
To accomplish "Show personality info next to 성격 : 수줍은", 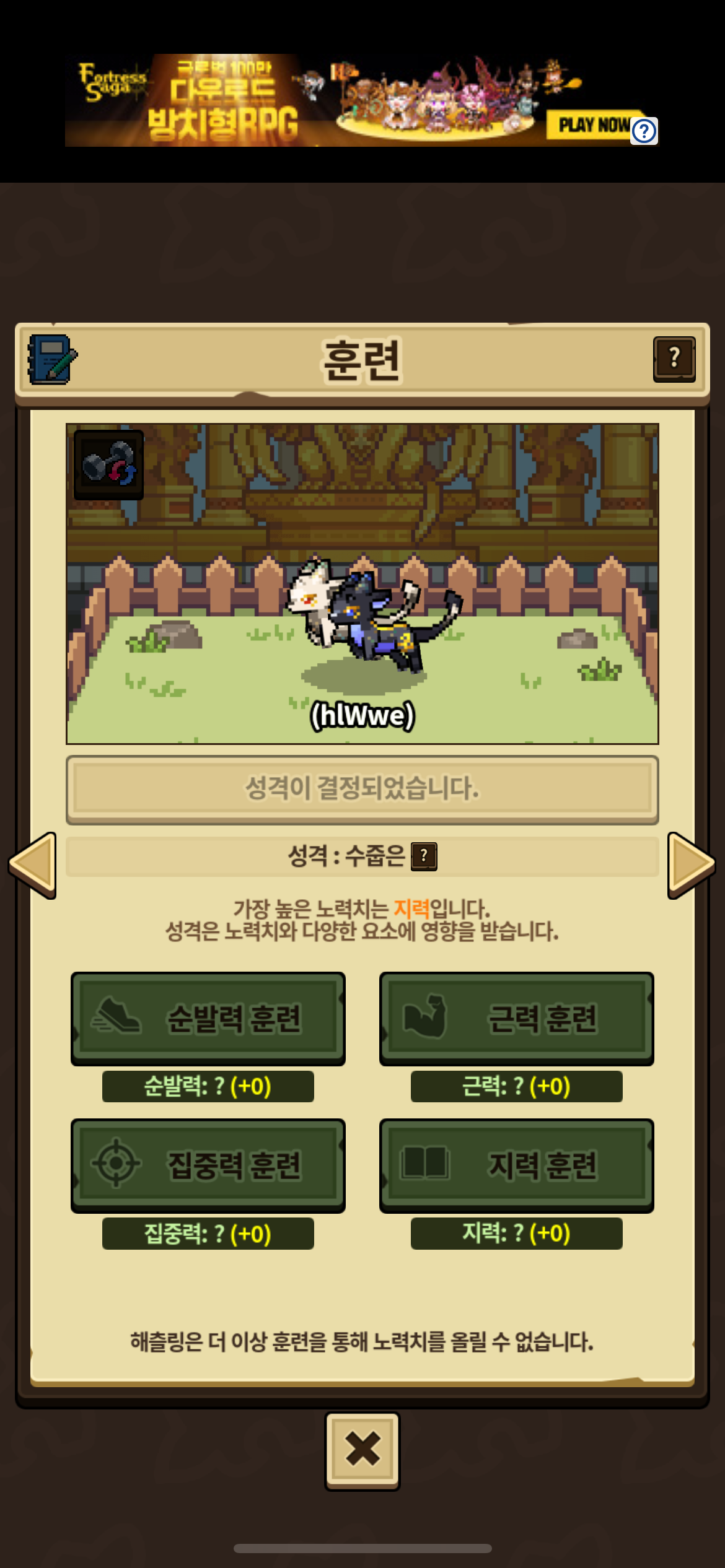I will tap(424, 856).
